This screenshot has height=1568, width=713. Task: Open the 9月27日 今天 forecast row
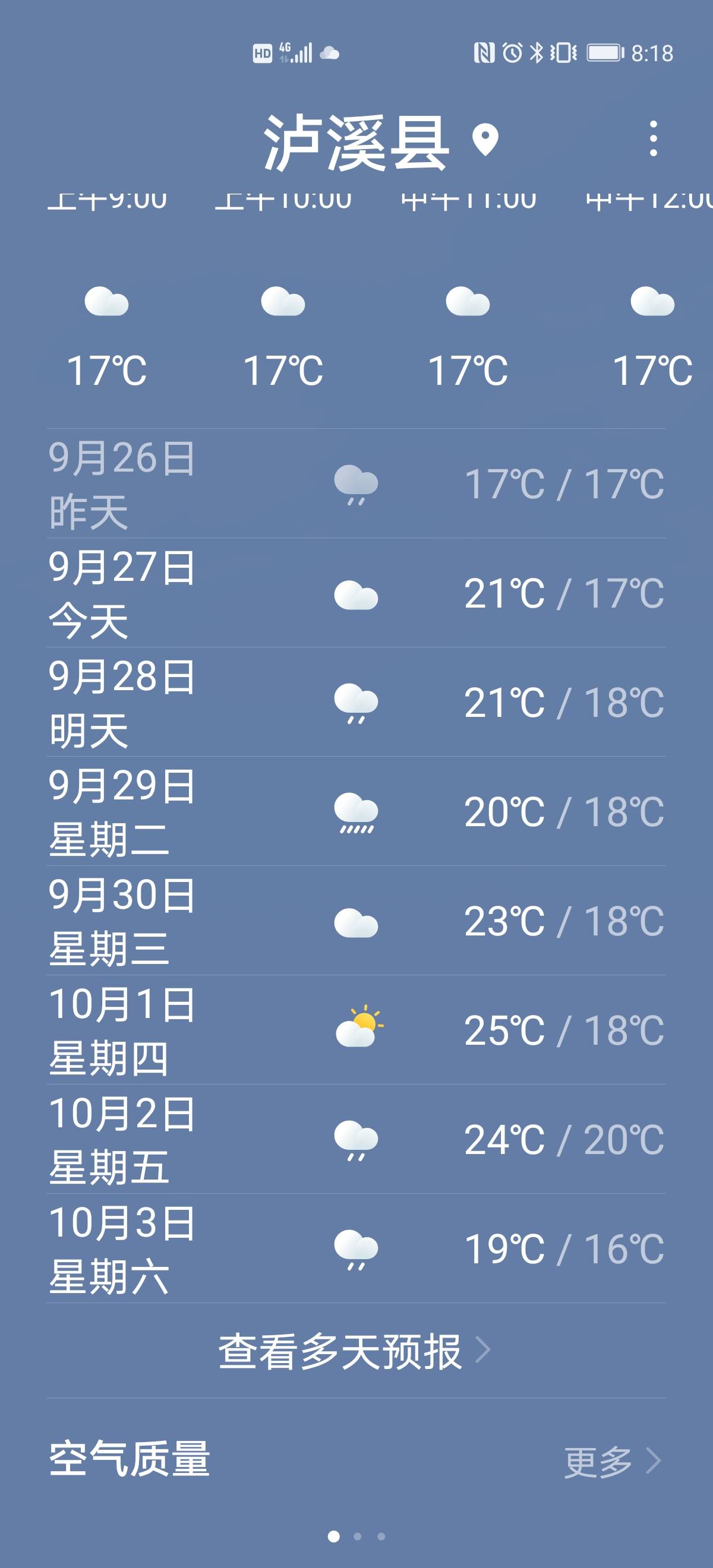[356, 593]
